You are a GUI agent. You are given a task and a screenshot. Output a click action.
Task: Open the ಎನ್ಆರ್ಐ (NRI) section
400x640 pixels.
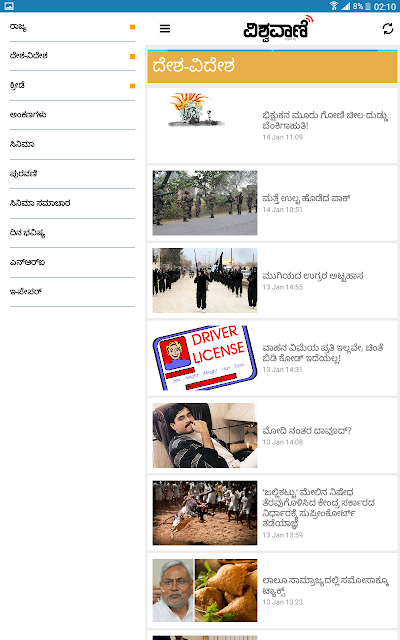[72, 262]
